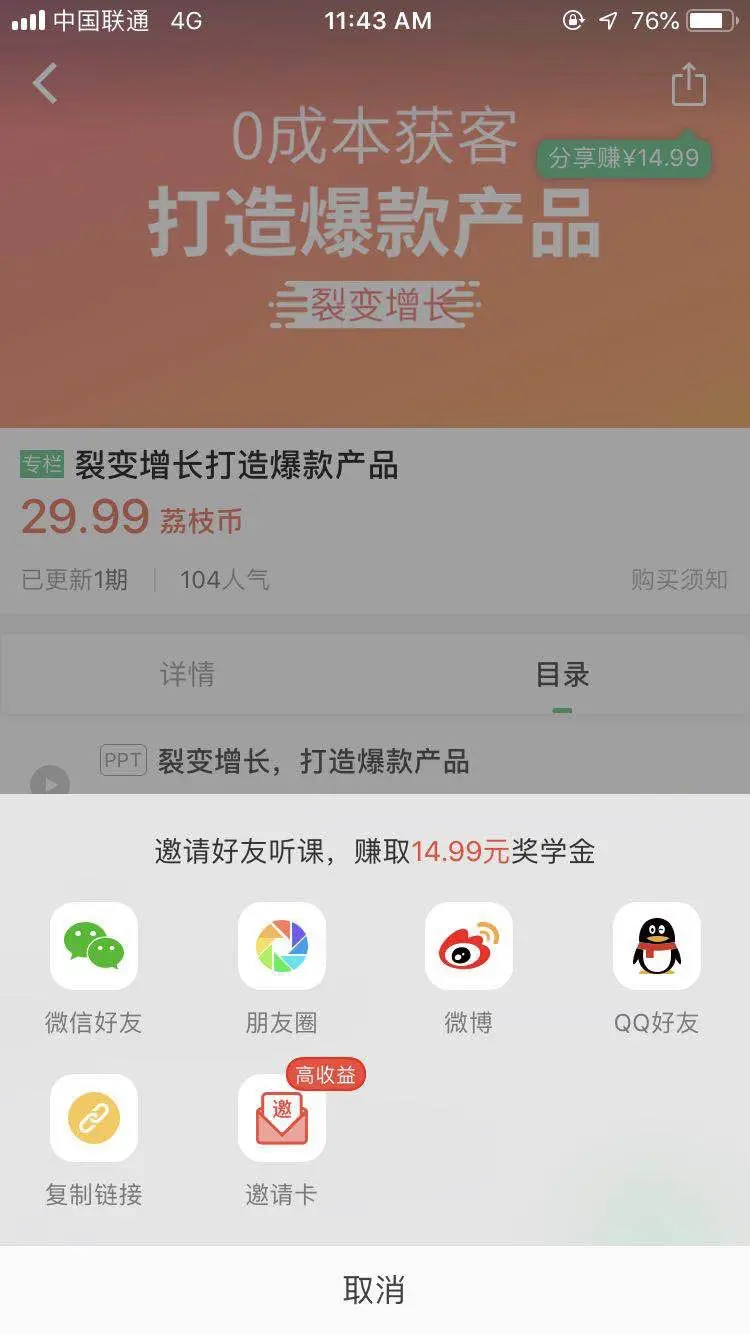Share to 朋友圈 Moments
The height and width of the screenshot is (1334, 750).
pos(281,946)
